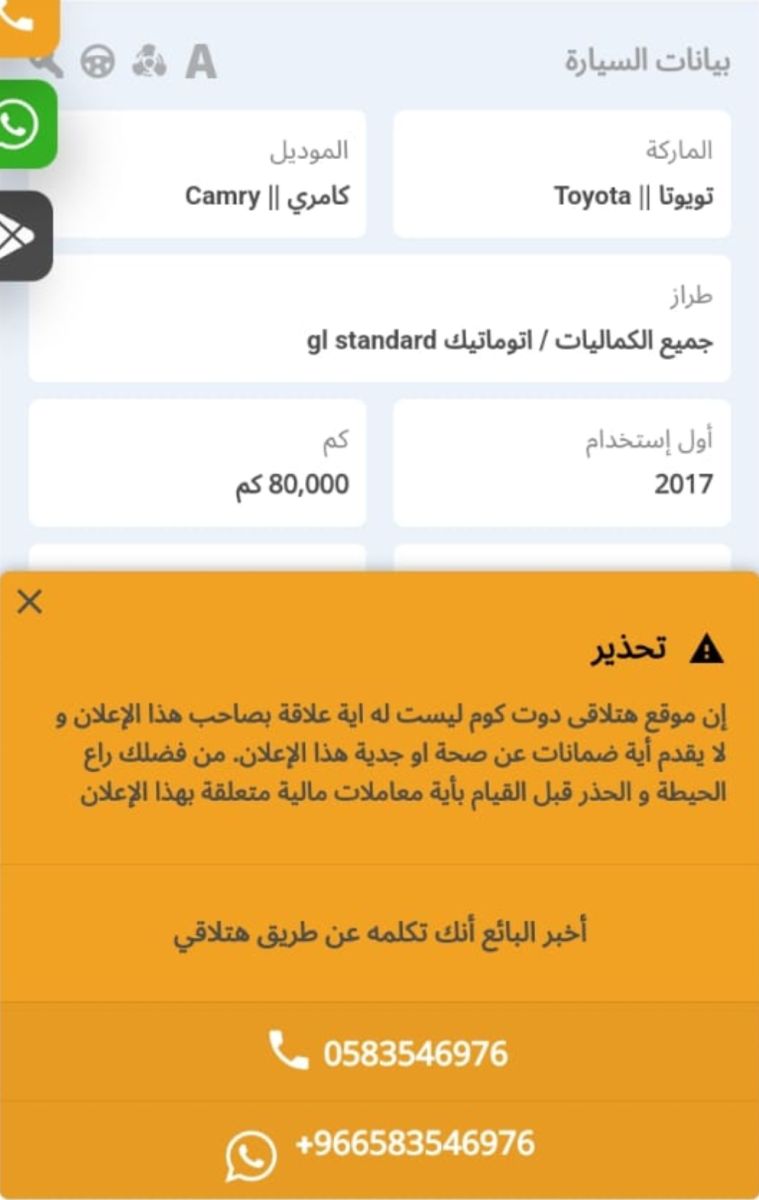This screenshot has height=1200, width=759.
Task: Select the search magnifier icon in the toolbar
Action: (47, 64)
